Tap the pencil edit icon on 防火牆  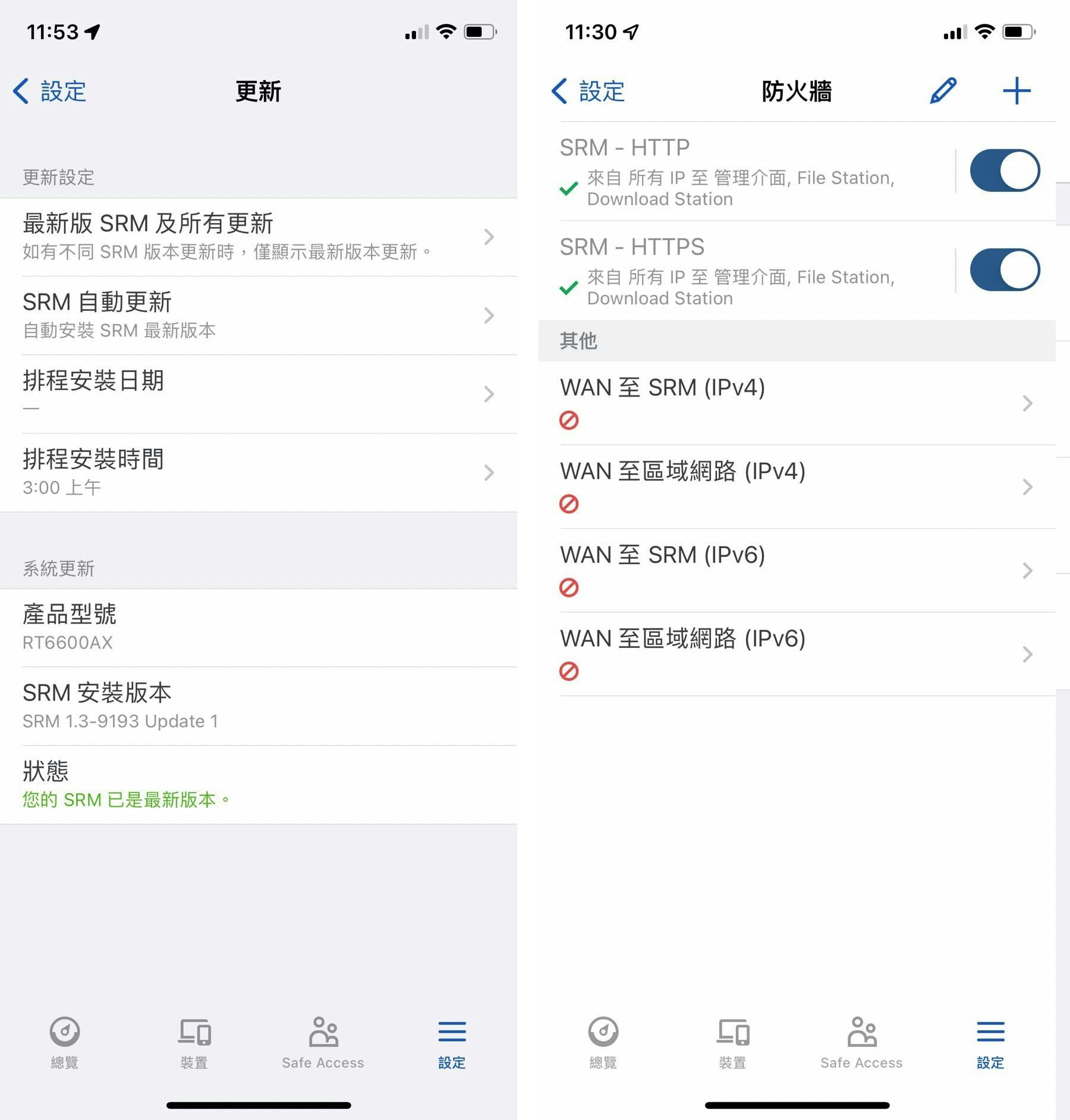pos(943,91)
